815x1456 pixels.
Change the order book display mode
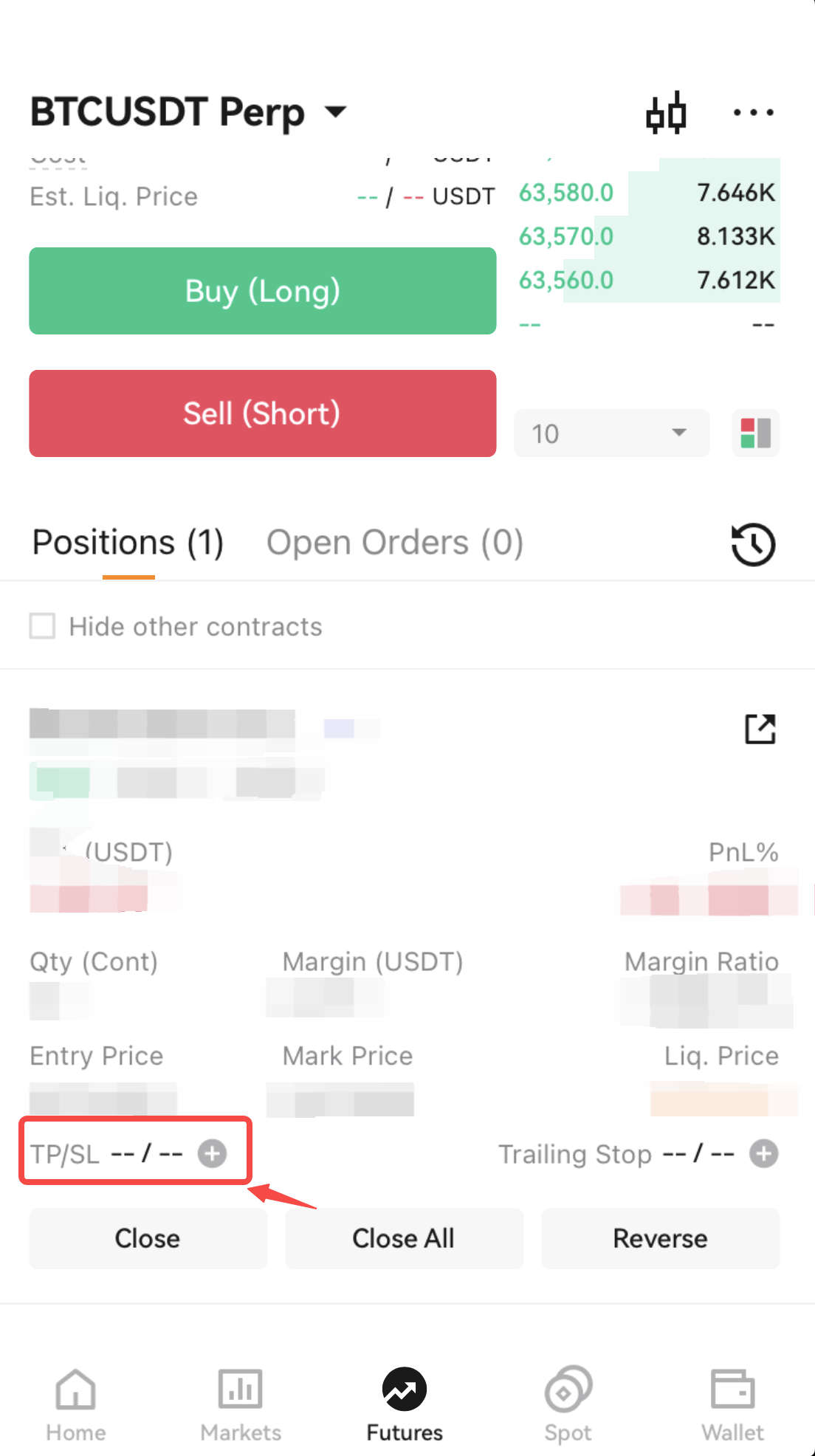point(755,433)
